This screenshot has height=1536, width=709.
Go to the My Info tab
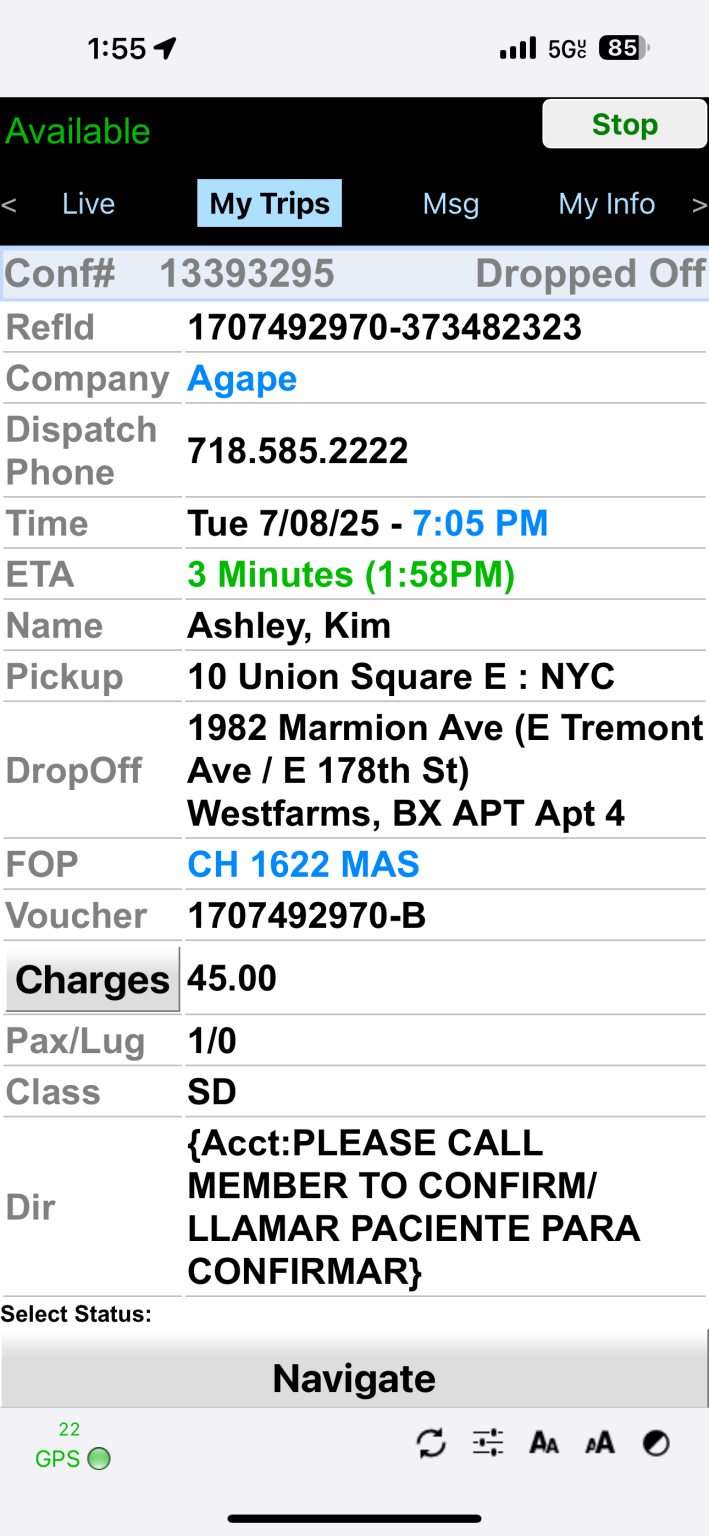point(606,204)
